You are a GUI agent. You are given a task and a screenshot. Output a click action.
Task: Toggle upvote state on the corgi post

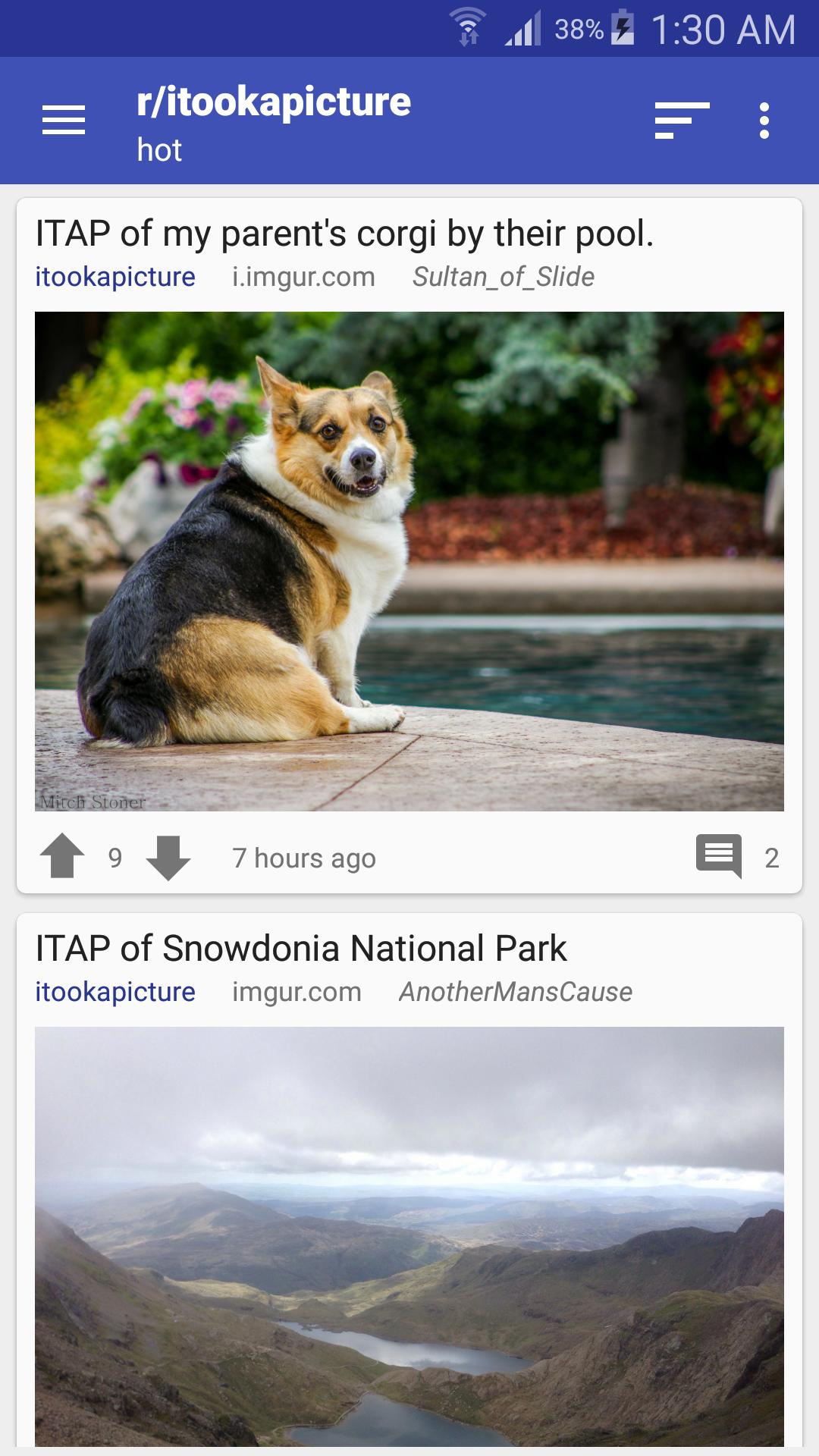63,857
